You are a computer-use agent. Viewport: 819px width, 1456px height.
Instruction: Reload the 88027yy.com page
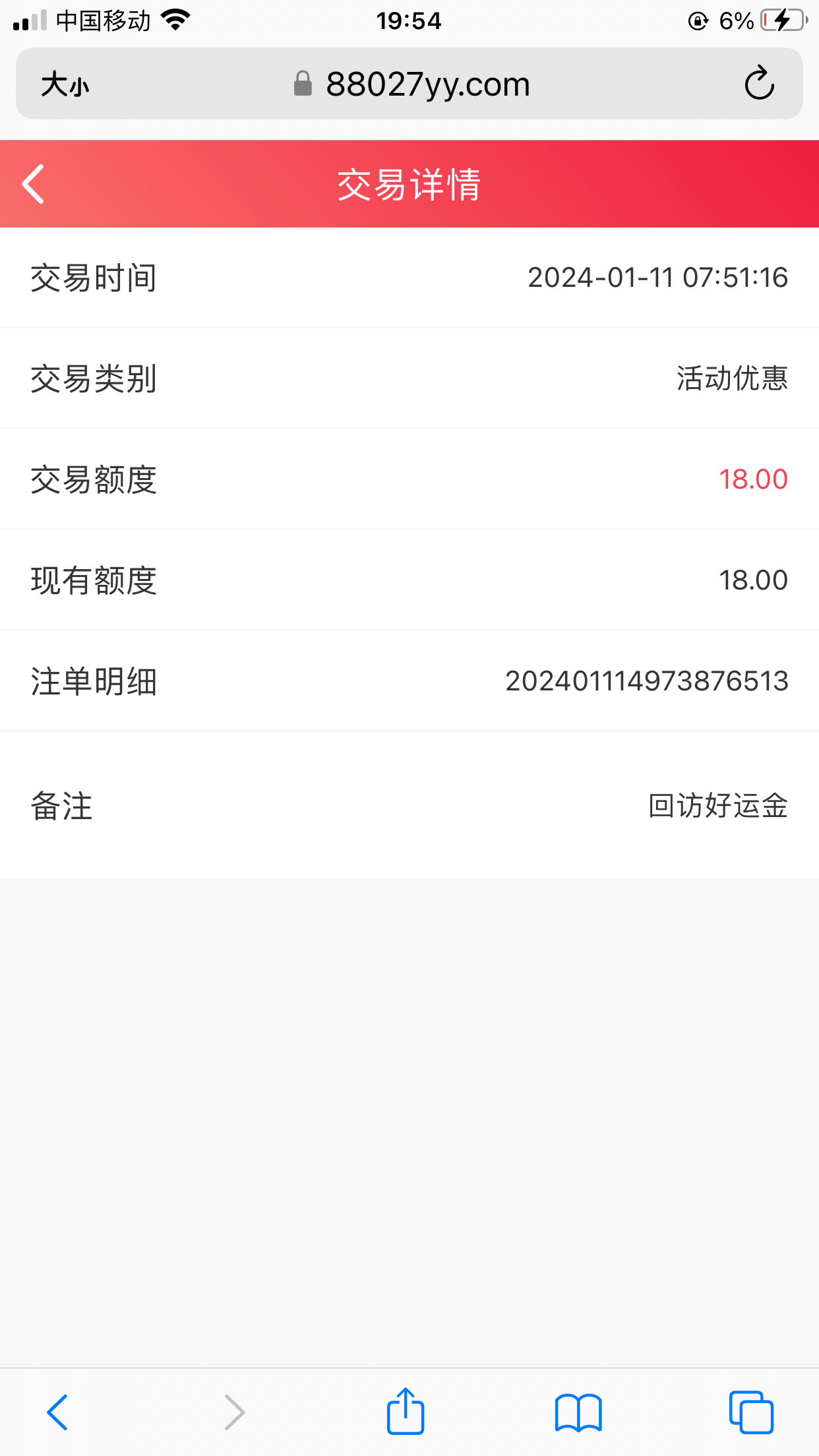[759, 83]
